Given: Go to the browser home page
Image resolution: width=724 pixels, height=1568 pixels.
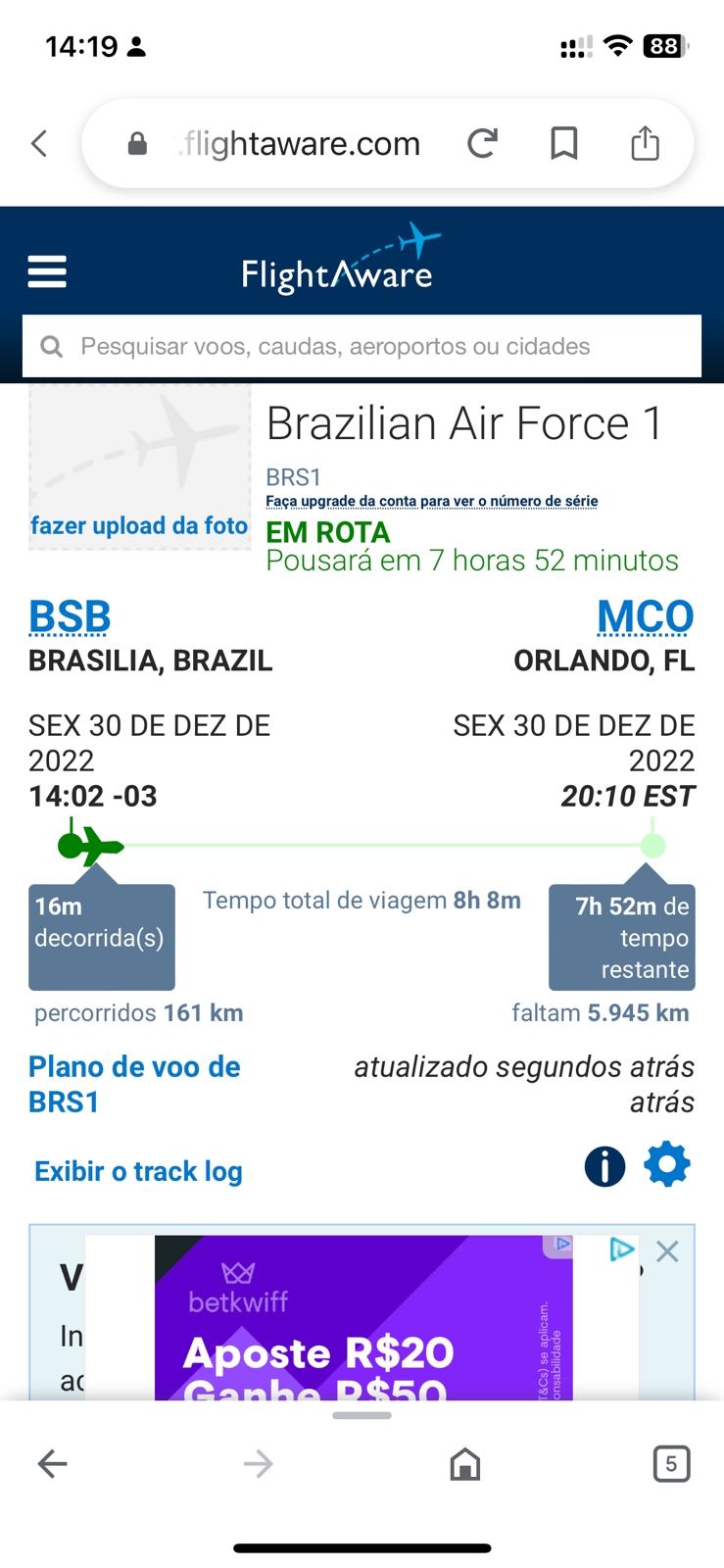Looking at the screenshot, I should click(x=465, y=1464).
